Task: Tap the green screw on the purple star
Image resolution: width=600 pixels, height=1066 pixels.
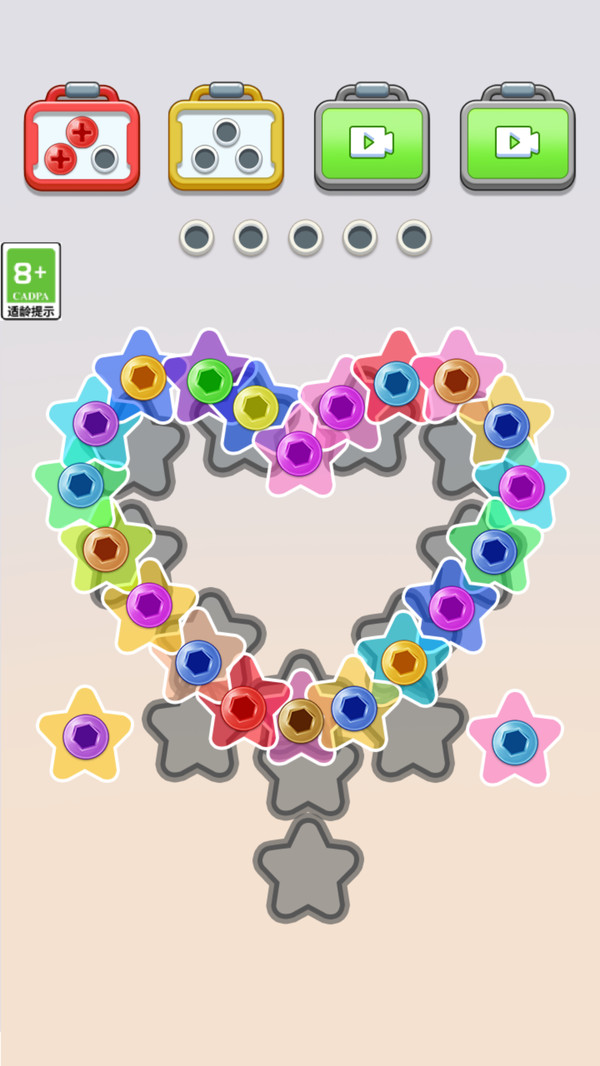Action: click(210, 381)
